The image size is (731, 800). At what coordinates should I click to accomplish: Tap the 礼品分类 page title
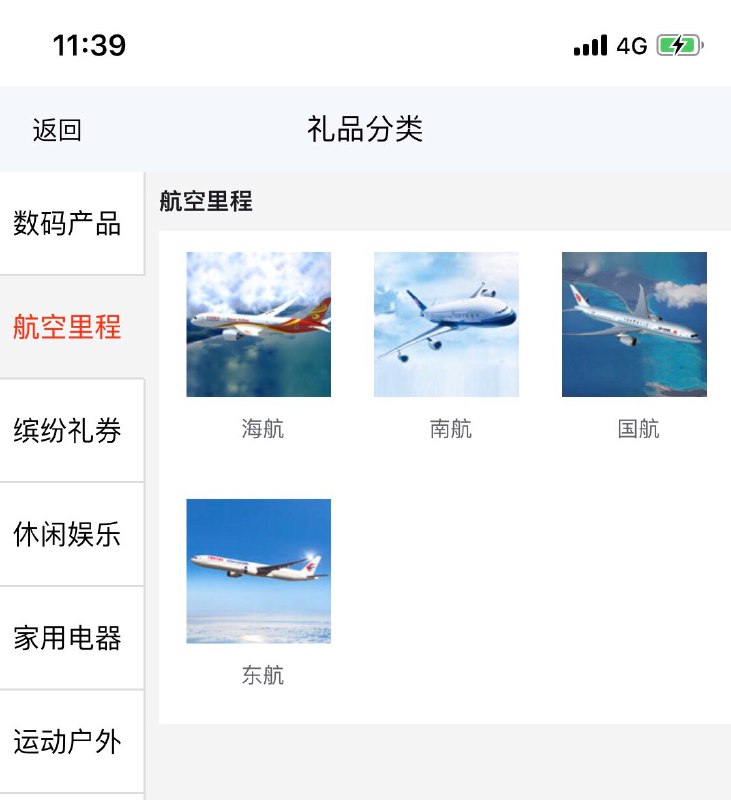coord(365,130)
